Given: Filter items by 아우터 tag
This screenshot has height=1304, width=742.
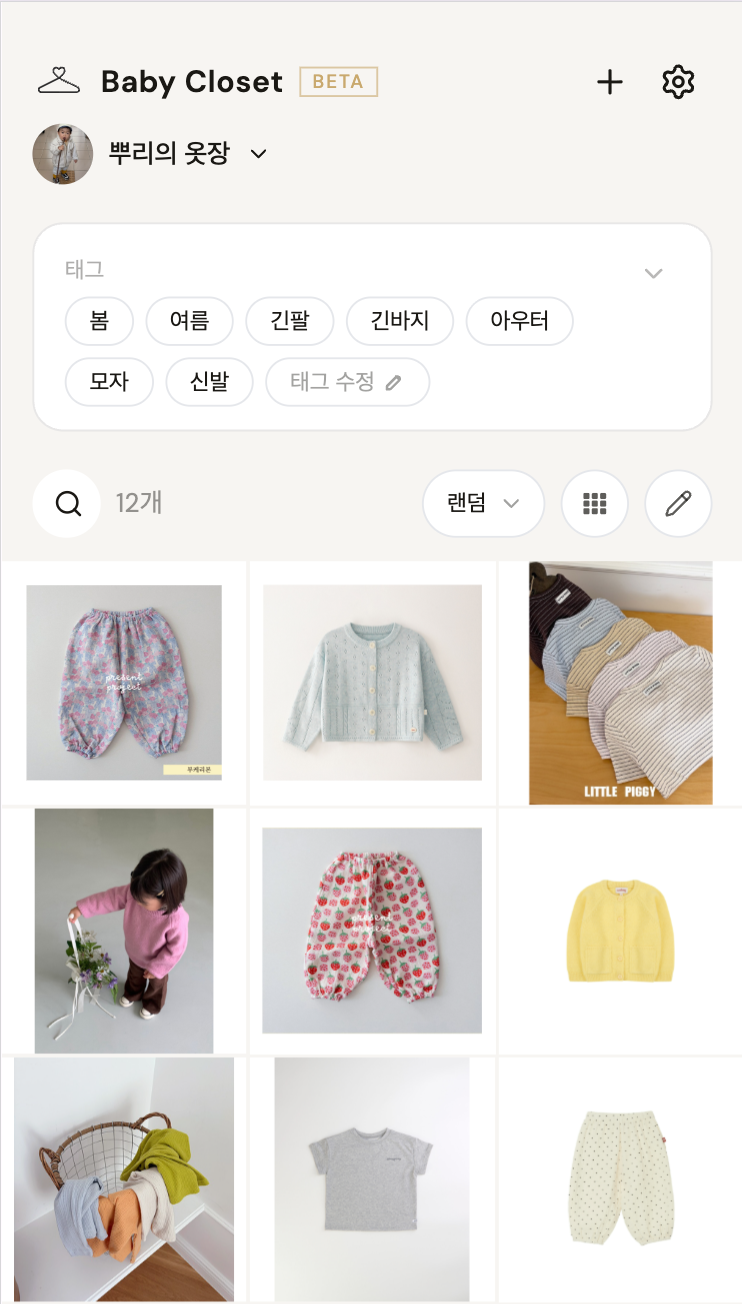Looking at the screenshot, I should click(x=520, y=321).
